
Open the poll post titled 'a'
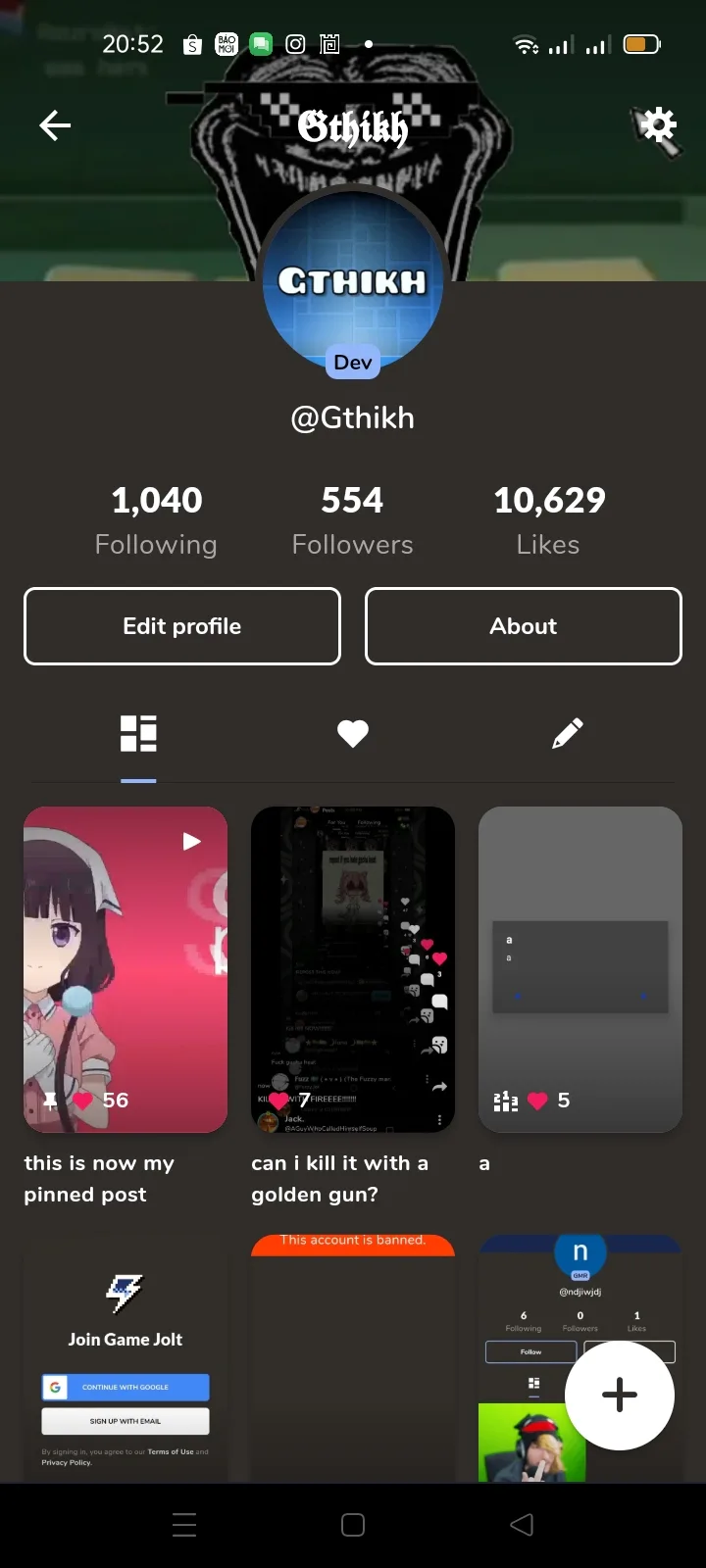580,969
